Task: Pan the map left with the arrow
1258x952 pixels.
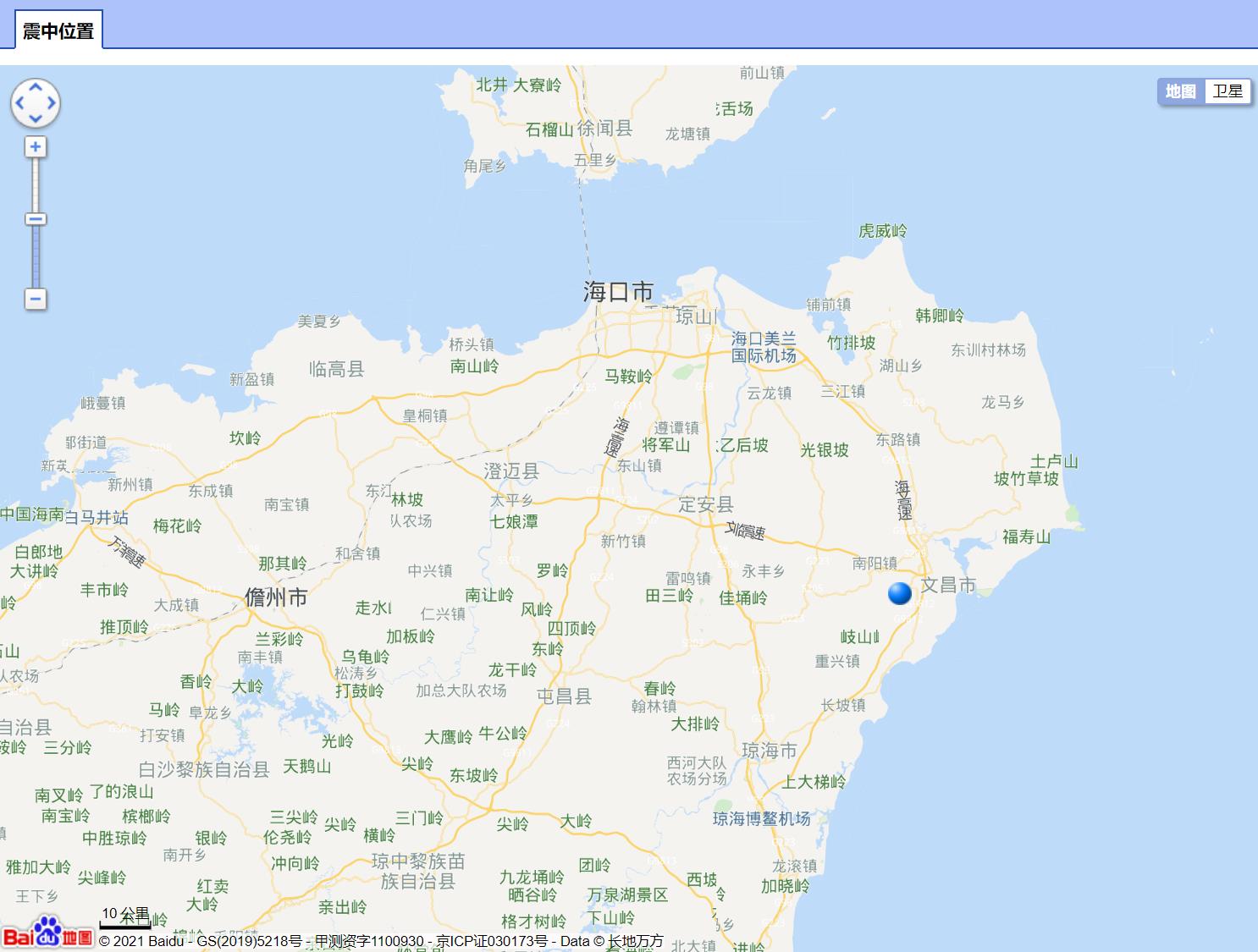Action: (x=19, y=103)
